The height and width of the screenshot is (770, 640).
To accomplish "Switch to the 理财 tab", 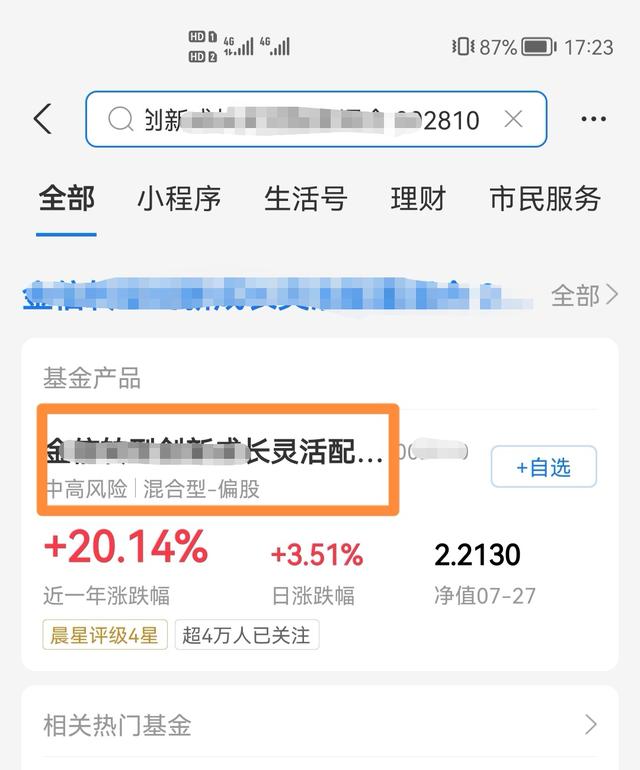I will tap(418, 198).
